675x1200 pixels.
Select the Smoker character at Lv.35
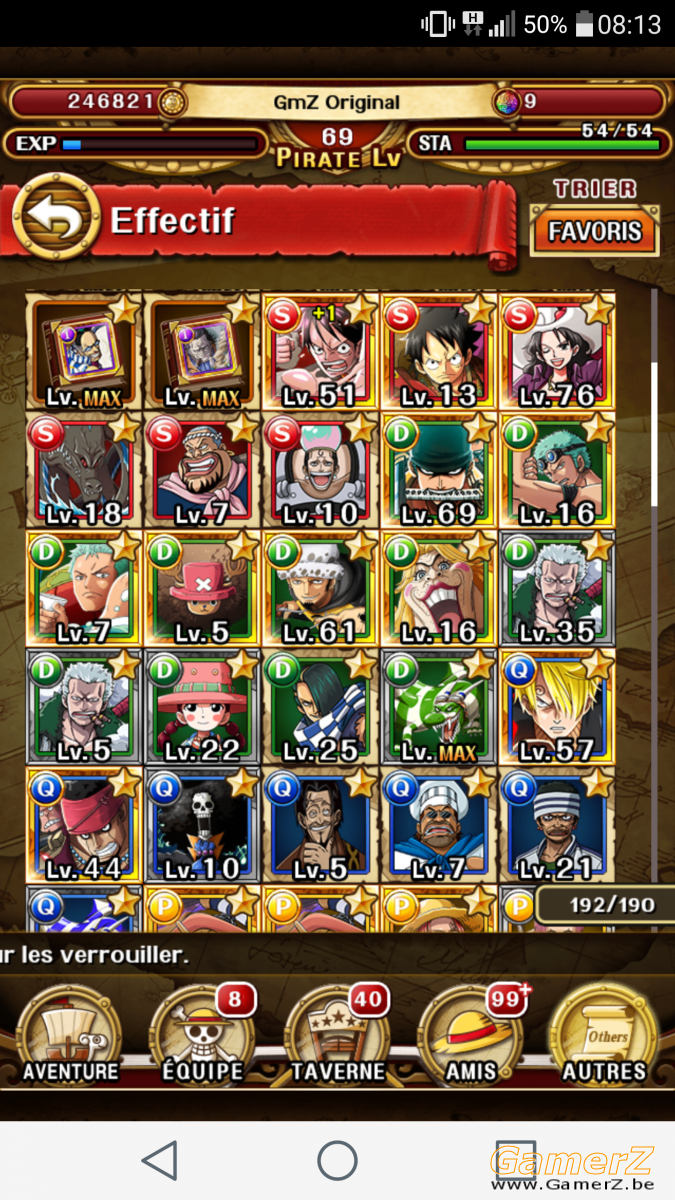(x=557, y=588)
